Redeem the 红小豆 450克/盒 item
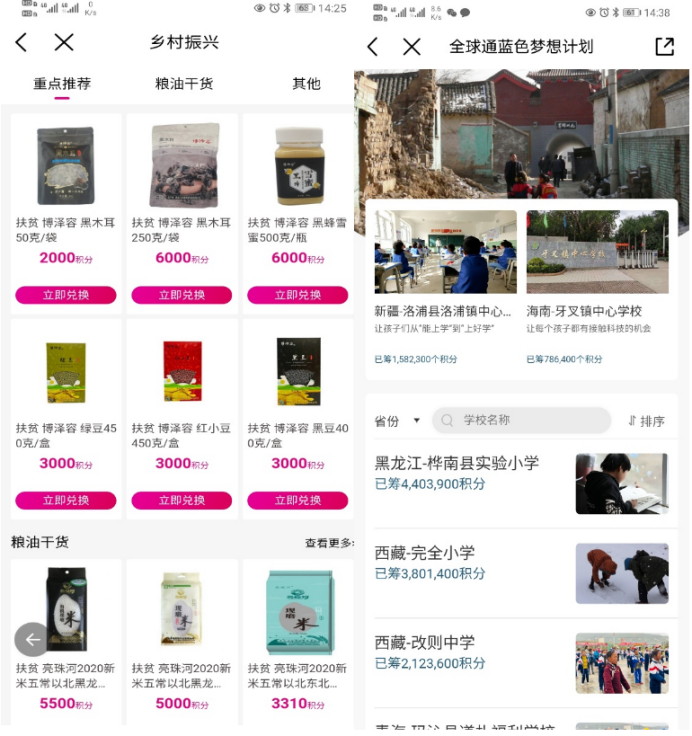The height and width of the screenshot is (736, 692). 182,500
